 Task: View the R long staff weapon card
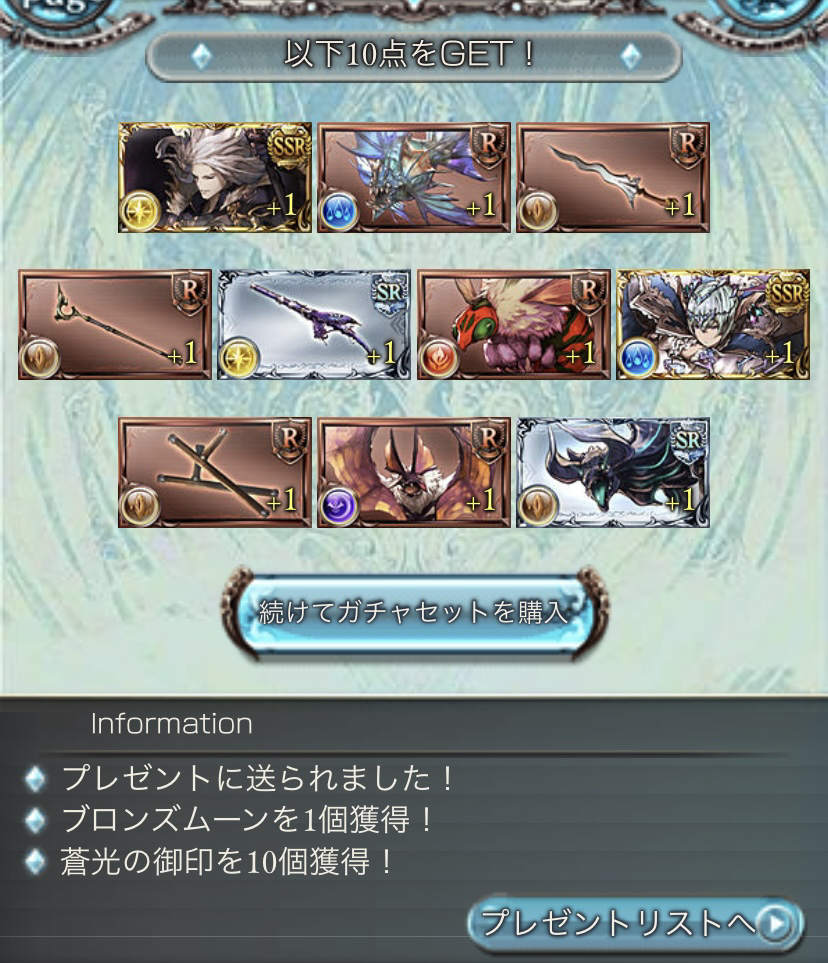(115, 325)
